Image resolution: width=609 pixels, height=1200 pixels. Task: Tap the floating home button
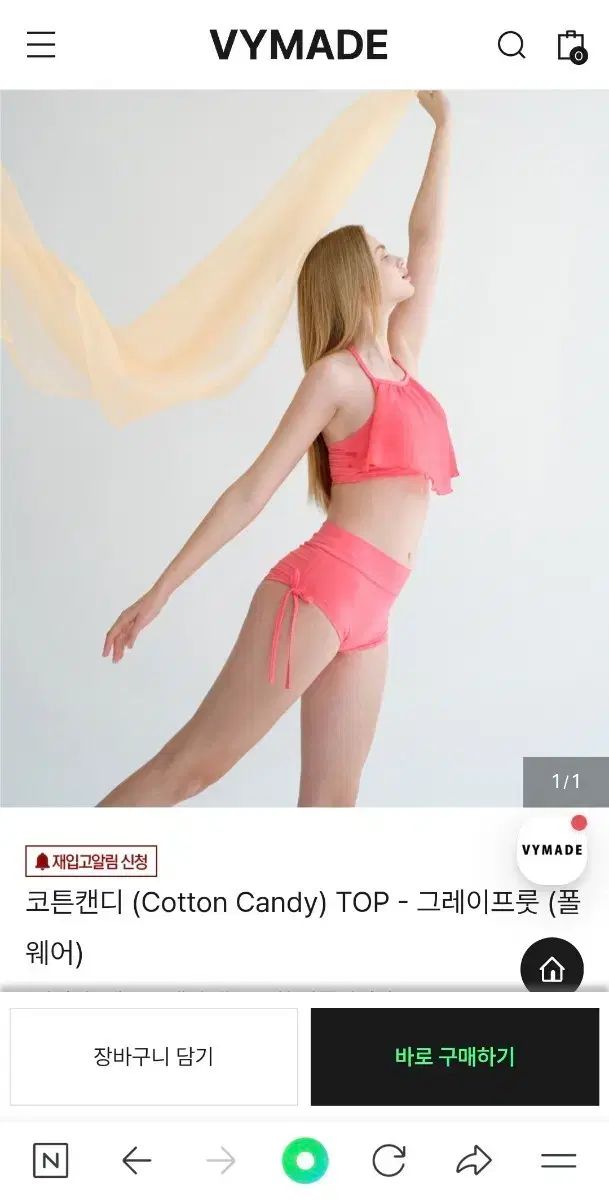551,968
